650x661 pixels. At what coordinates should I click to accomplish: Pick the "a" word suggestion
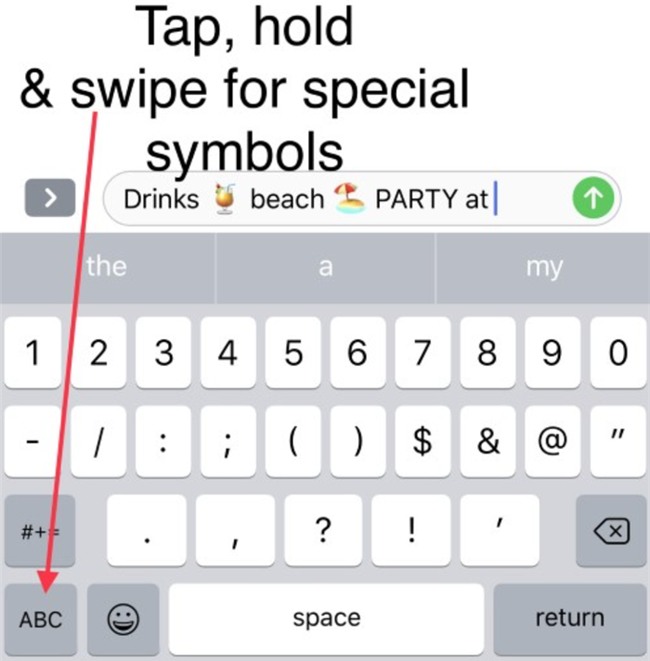tap(325, 266)
